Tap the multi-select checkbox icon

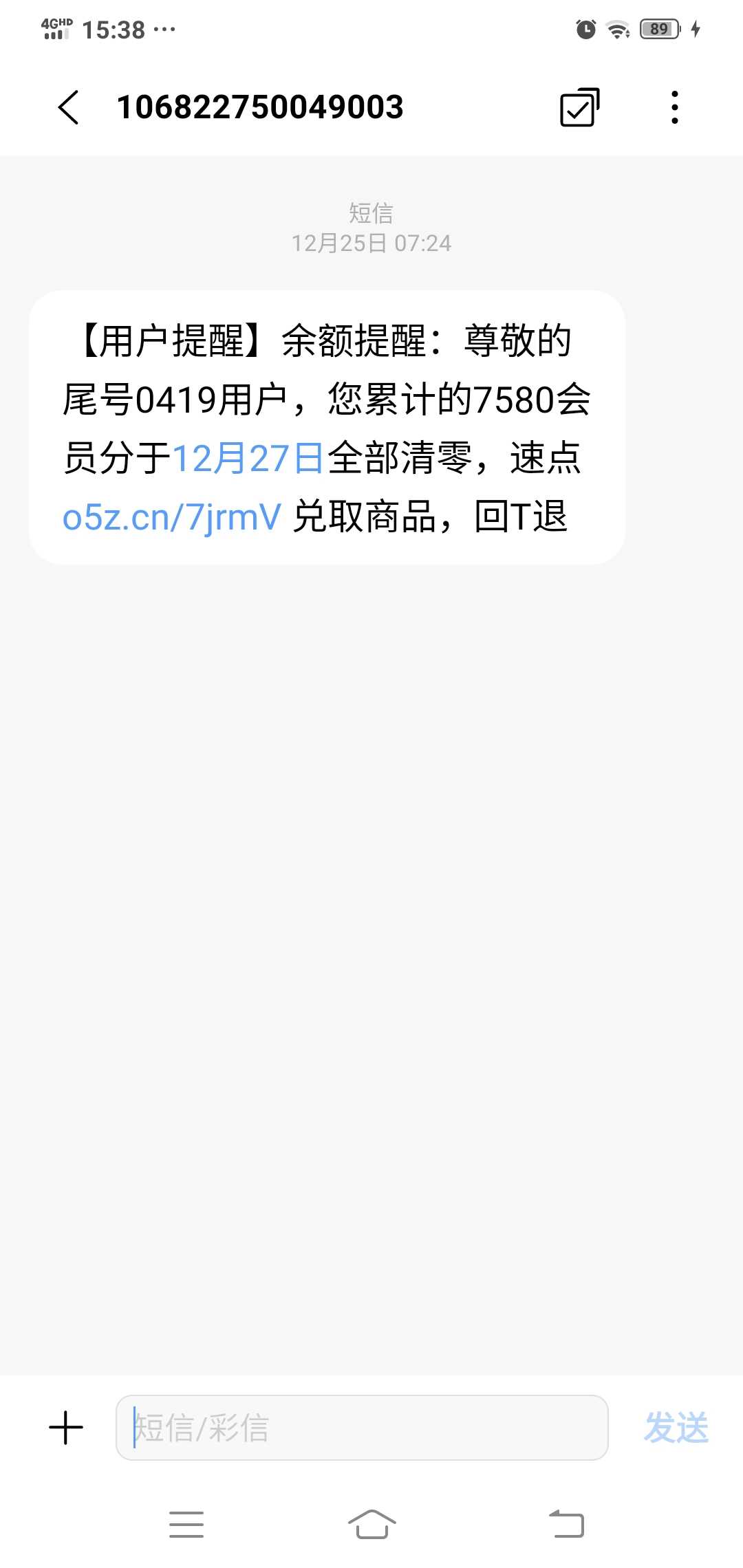pos(579,107)
